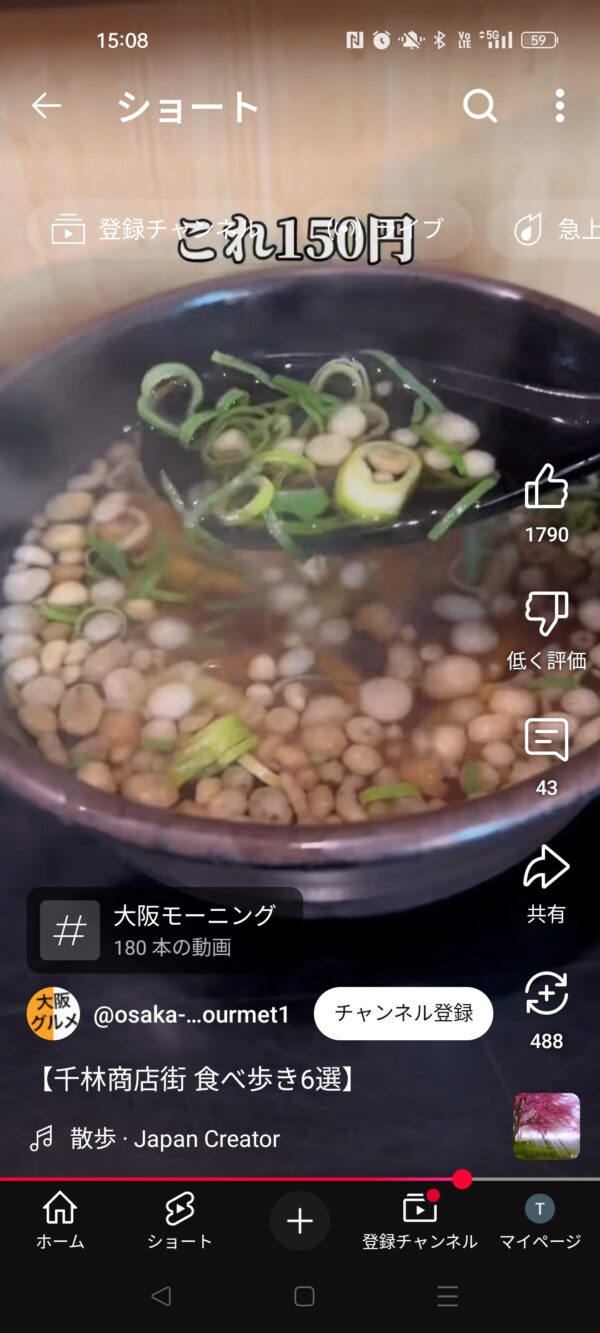600x1333 pixels.
Task: Like this Short
Action: (x=546, y=490)
